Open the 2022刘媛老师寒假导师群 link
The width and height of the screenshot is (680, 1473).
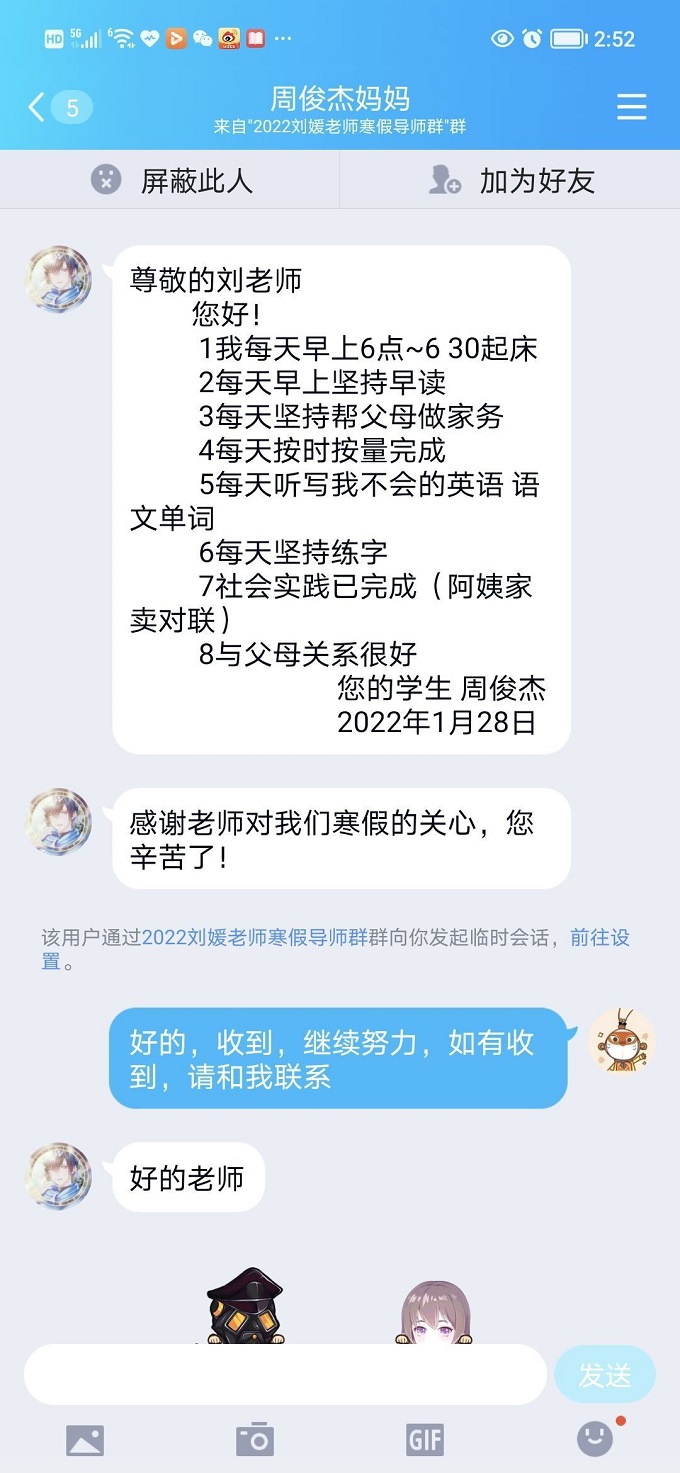tap(255, 938)
